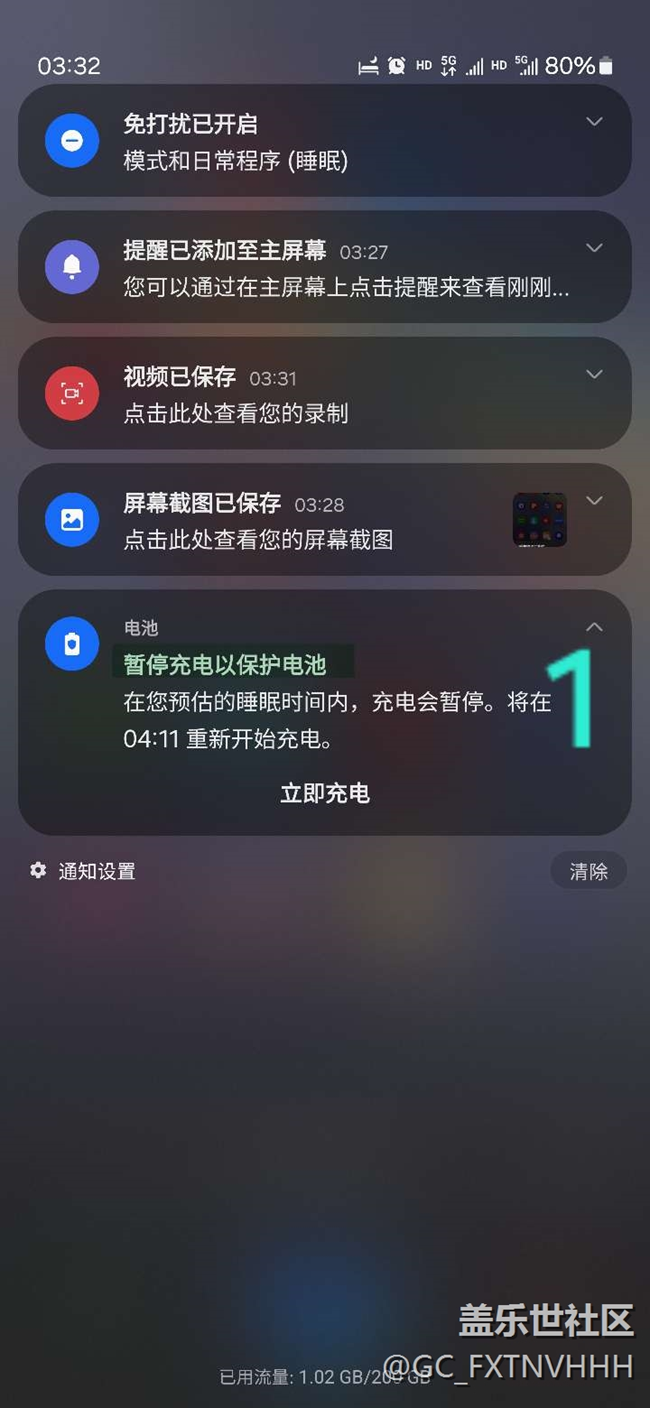Collapse the 电池 notification chevron

click(x=594, y=627)
